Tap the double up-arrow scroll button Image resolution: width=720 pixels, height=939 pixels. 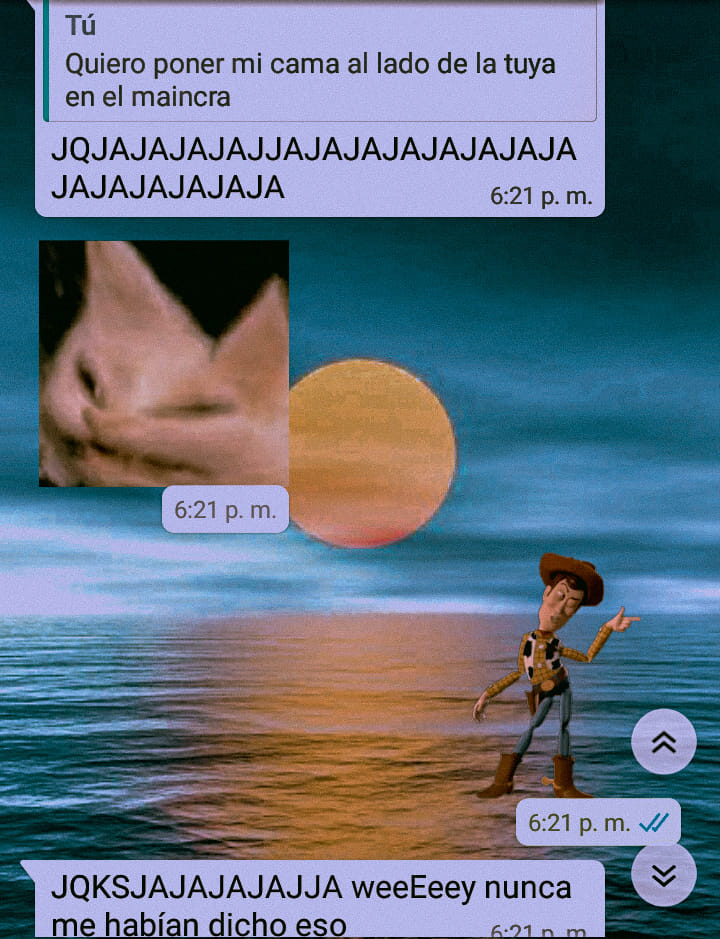pos(663,742)
